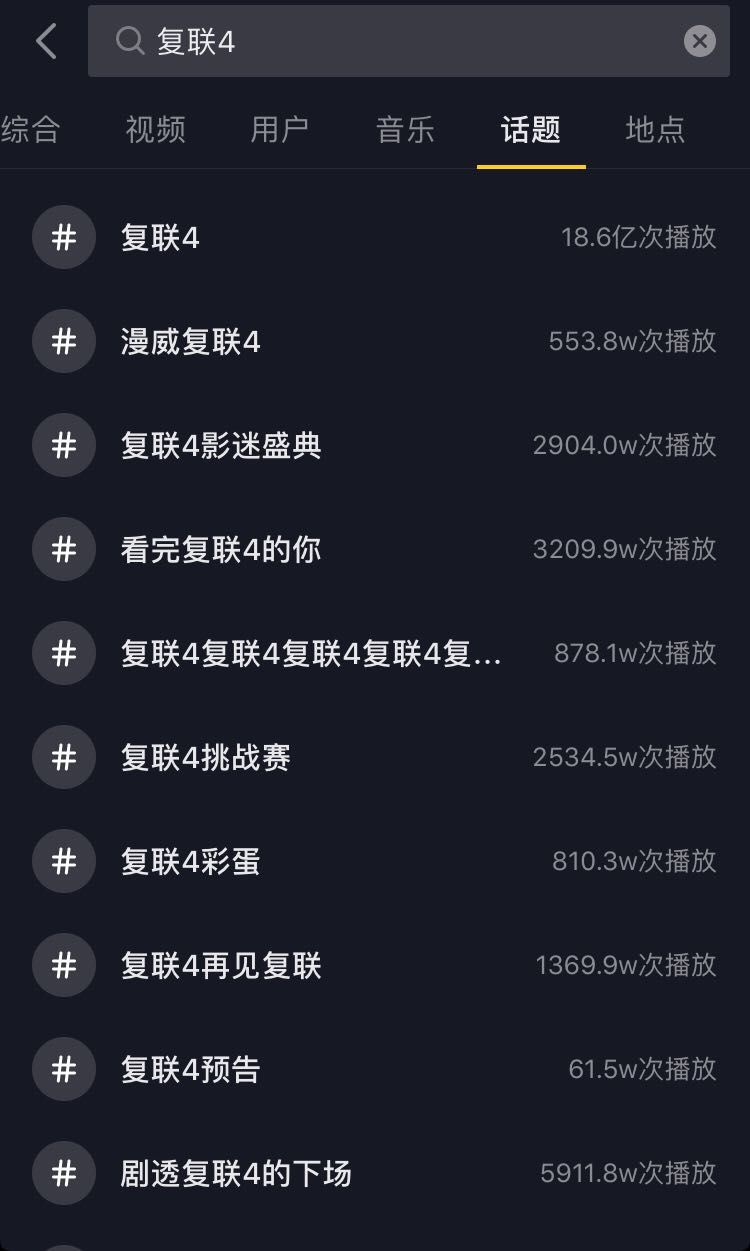Open the 用户 tab
The image size is (750, 1251).
280,129
